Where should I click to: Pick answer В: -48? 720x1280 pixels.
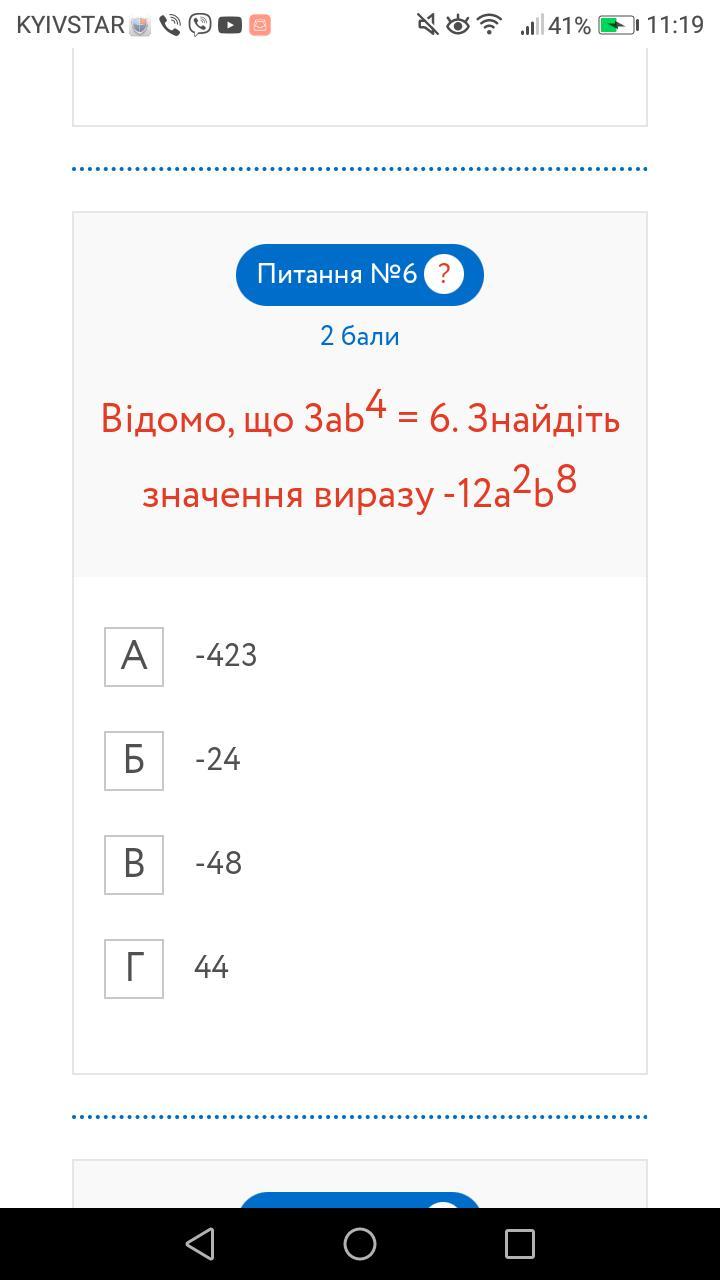(x=134, y=865)
